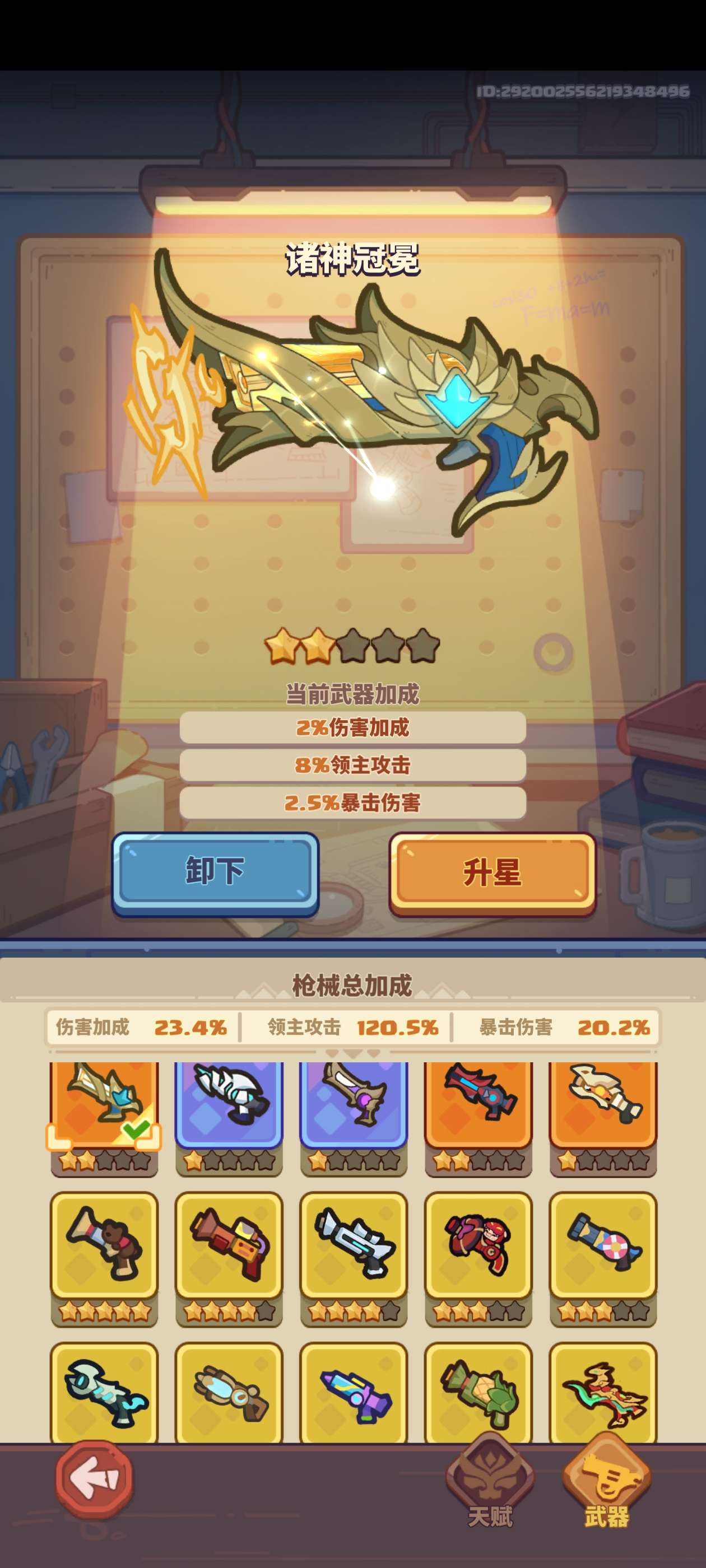Choose the red armored-character gun
This screenshot has height=1568, width=706.
(x=478, y=1245)
